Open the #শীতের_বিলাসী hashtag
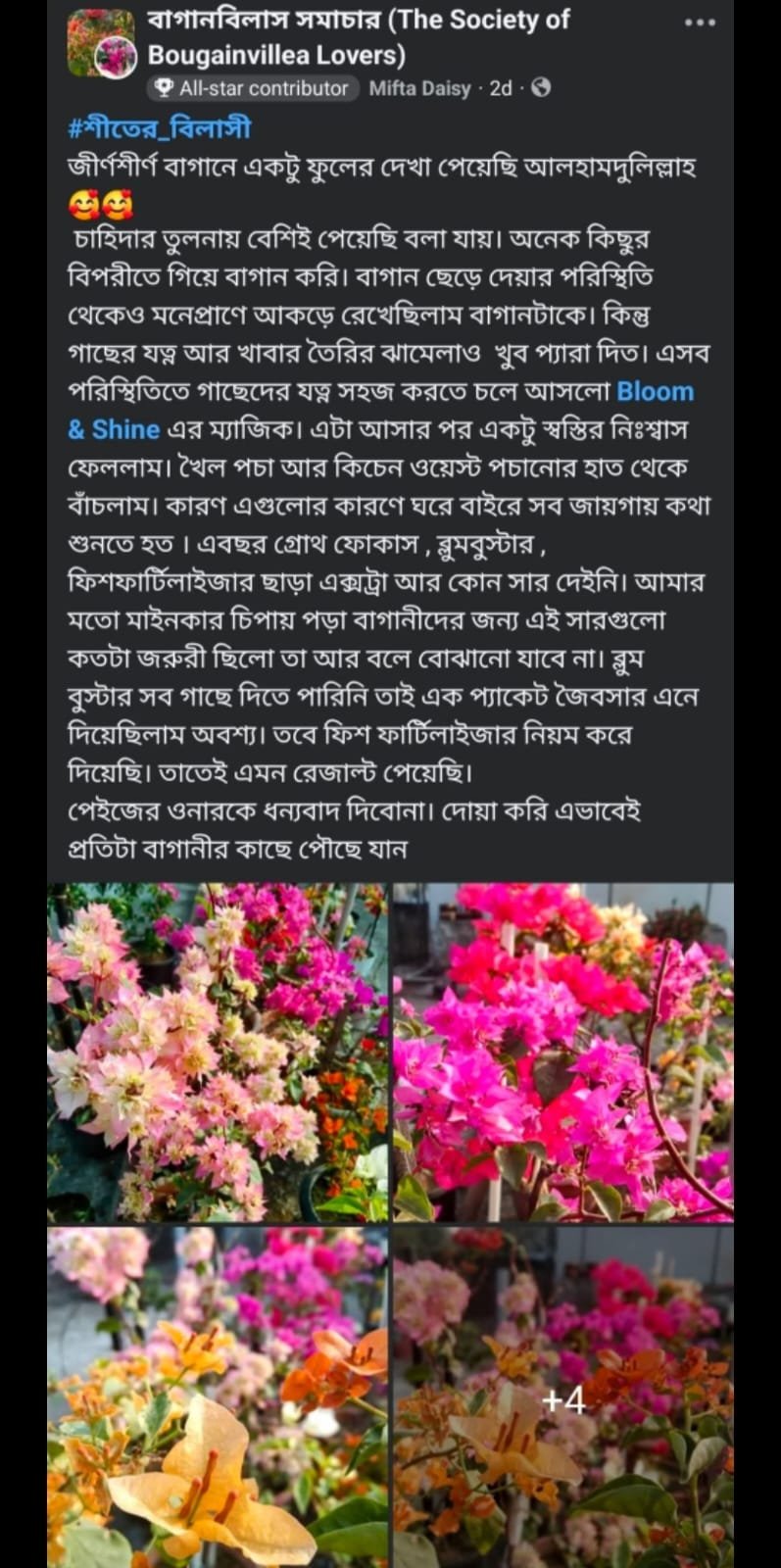This screenshot has height=1568, width=781. [x=159, y=128]
